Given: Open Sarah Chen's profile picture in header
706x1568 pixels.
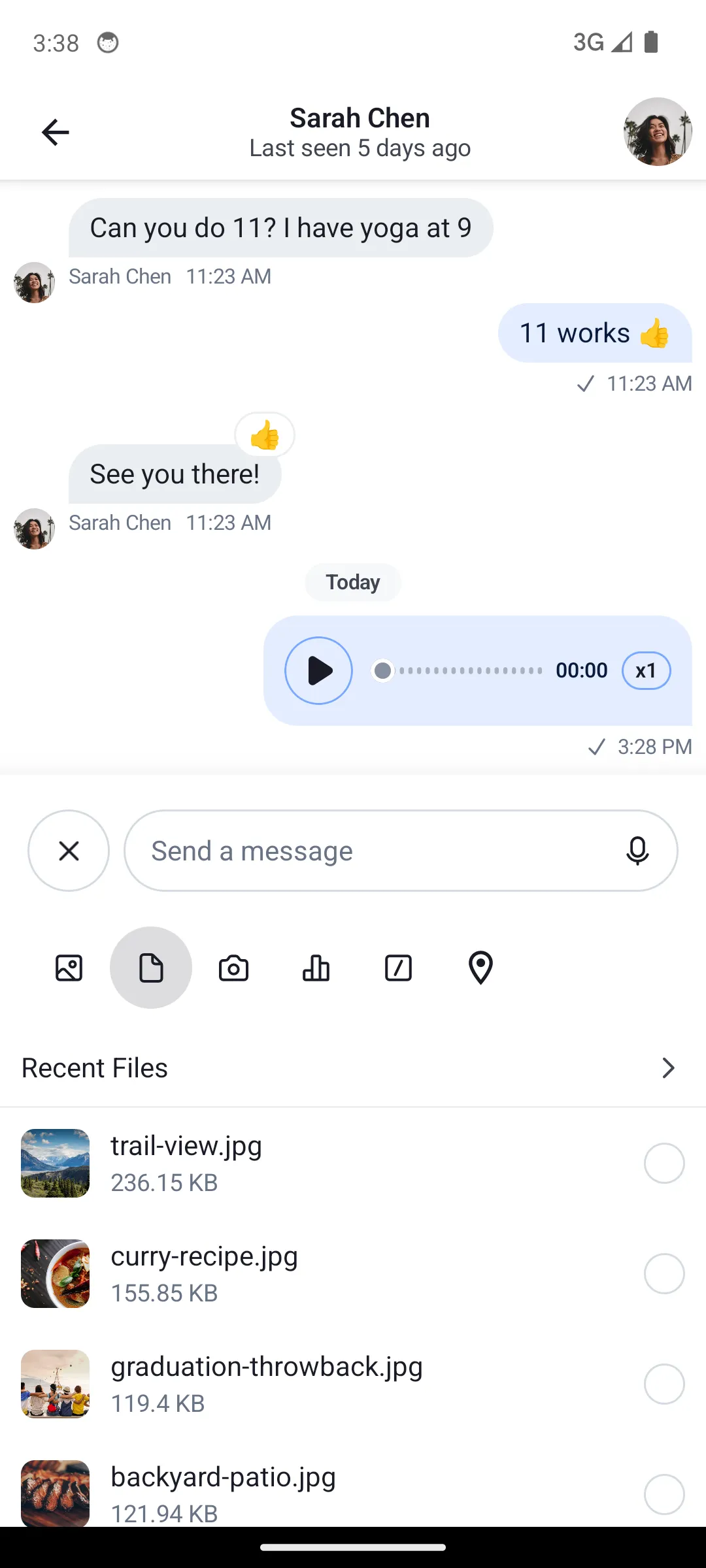Looking at the screenshot, I should click(657, 132).
